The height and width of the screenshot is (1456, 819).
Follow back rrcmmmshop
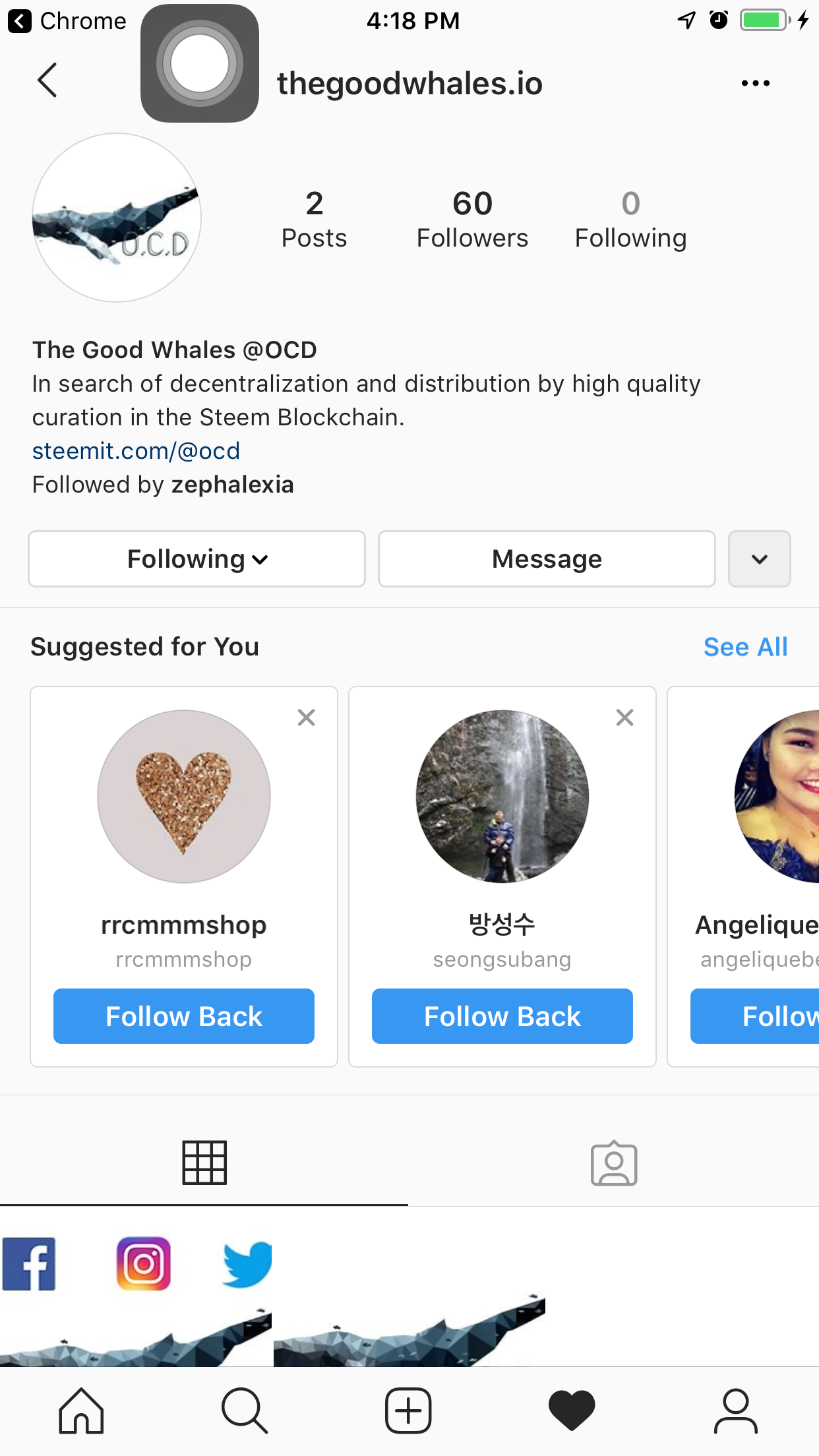183,1016
